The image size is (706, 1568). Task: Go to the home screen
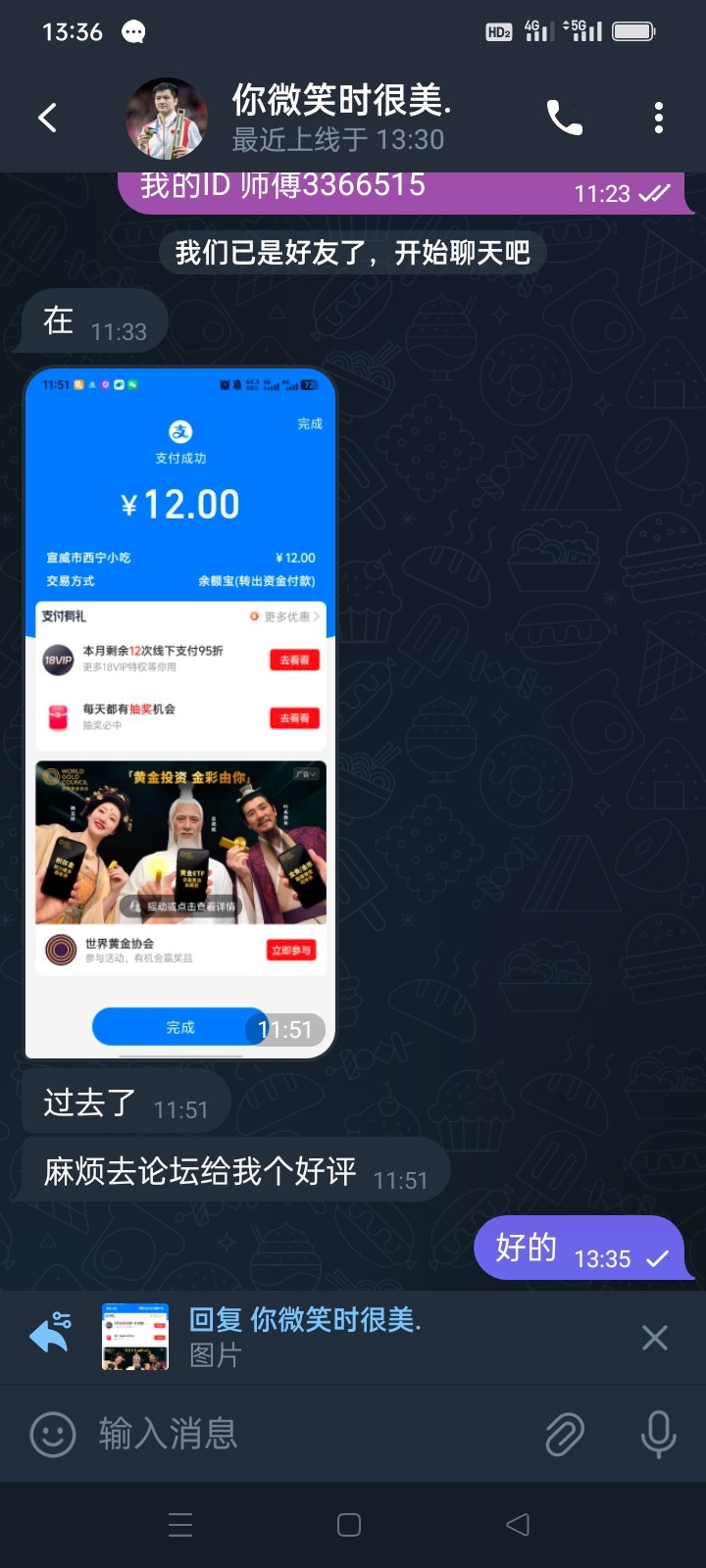pyautogui.click(x=349, y=1525)
